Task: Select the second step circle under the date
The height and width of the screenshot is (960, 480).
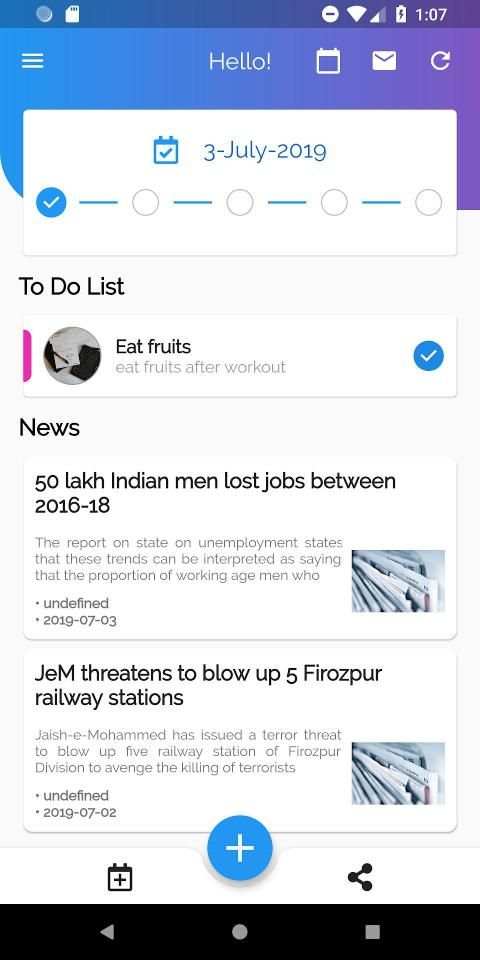Action: click(146, 203)
